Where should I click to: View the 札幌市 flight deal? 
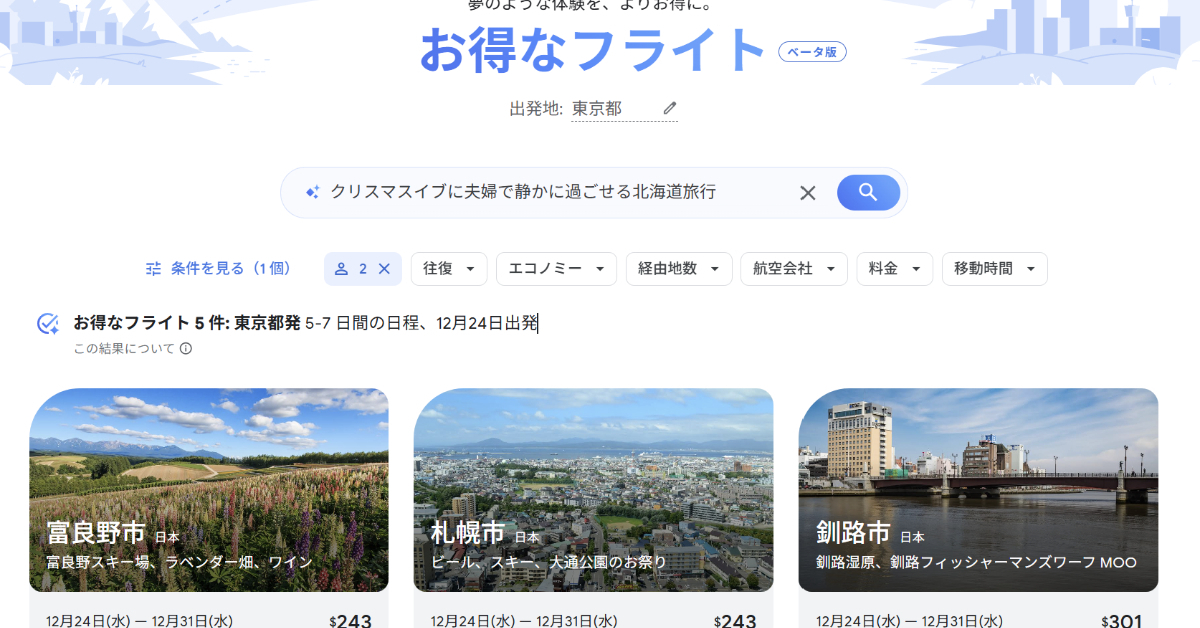pos(593,490)
